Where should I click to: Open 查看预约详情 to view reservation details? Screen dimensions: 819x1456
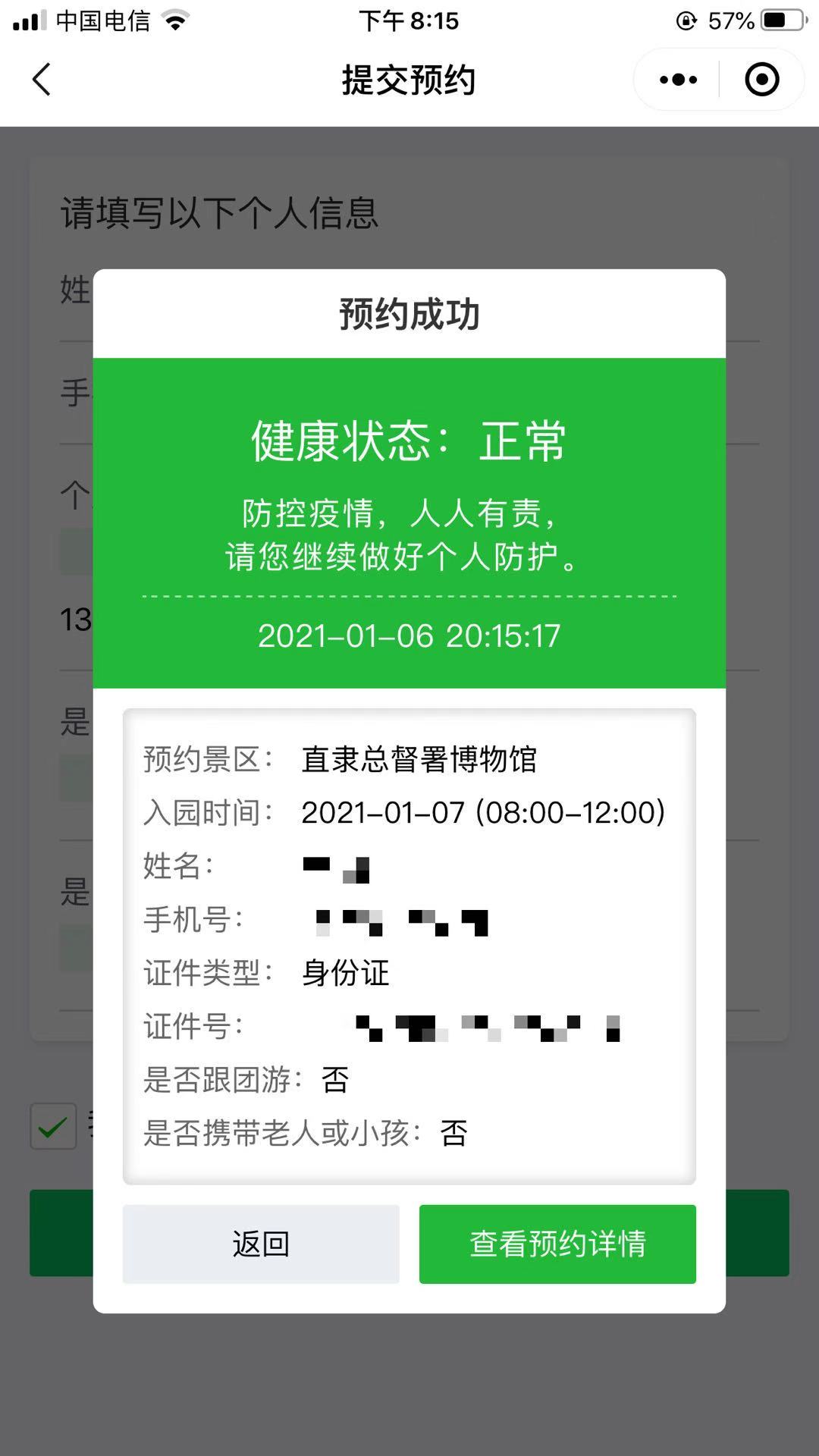click(x=557, y=1244)
